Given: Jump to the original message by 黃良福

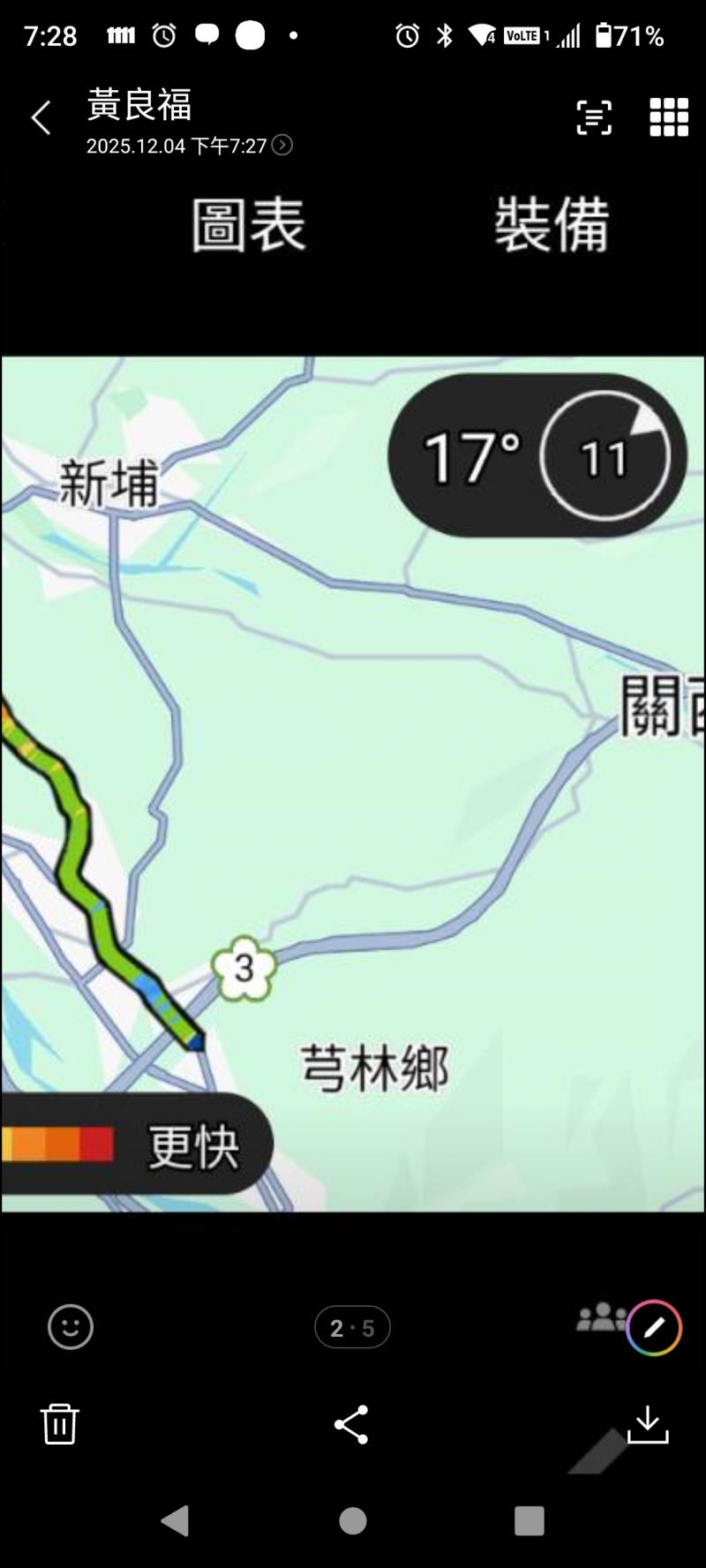Looking at the screenshot, I should (x=282, y=146).
